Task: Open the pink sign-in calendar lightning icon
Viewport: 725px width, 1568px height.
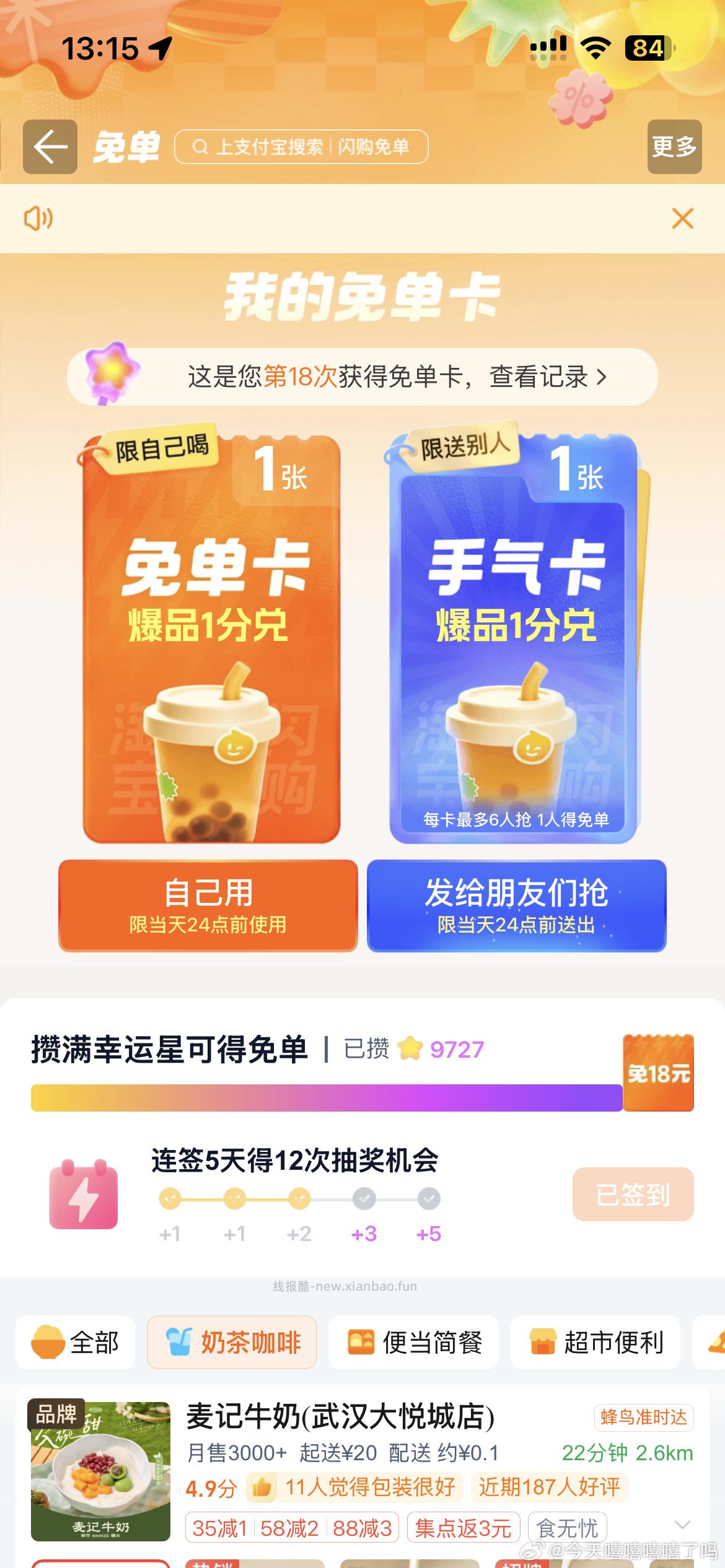Action: pos(84,1198)
